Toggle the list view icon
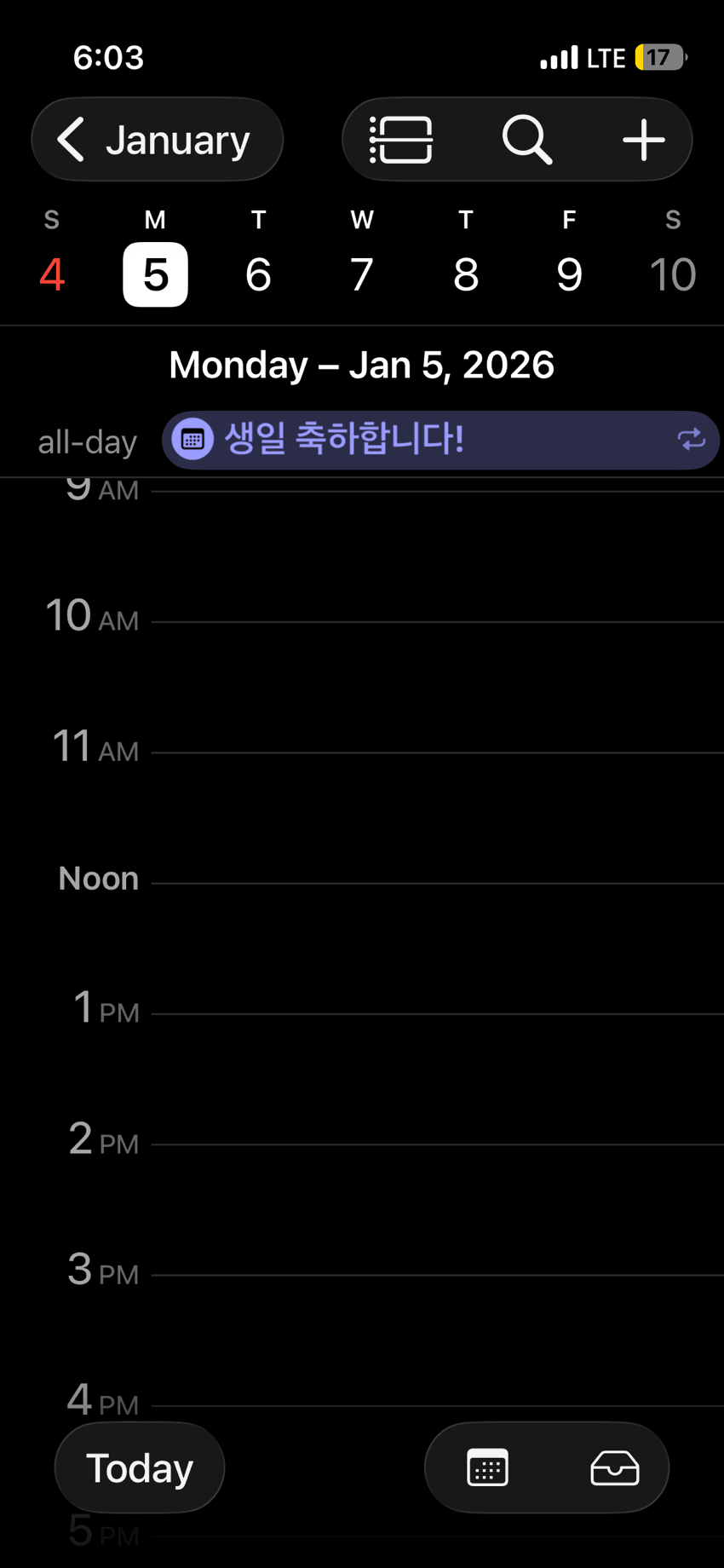724x1568 pixels. (401, 140)
